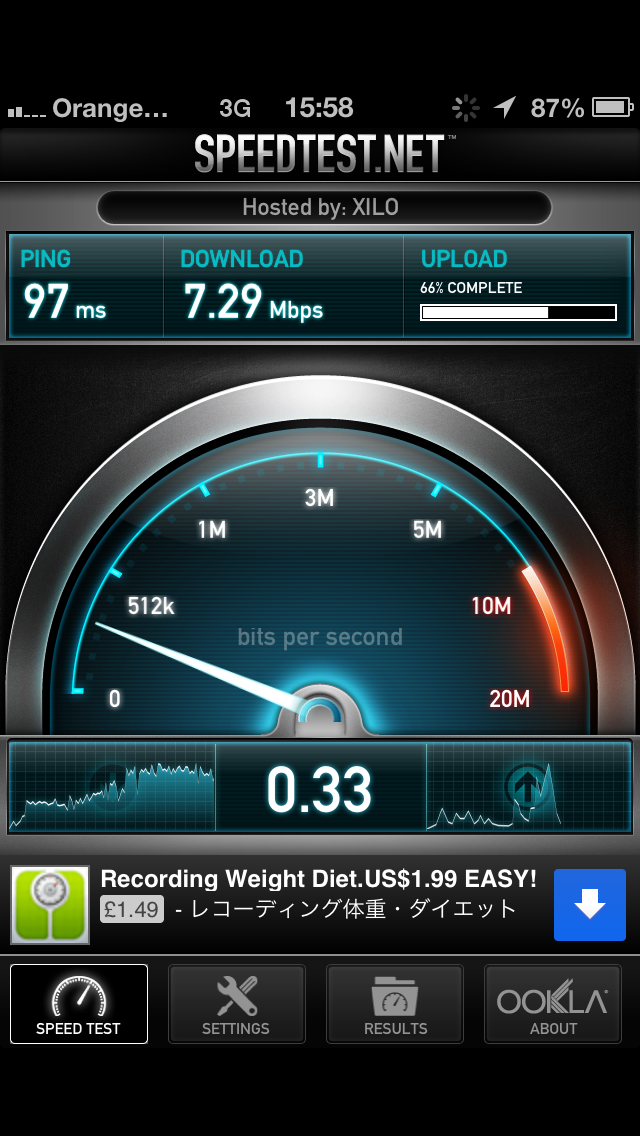This screenshot has height=1136, width=640.
Task: Download the Recording Weight Diet app
Action: coord(589,905)
